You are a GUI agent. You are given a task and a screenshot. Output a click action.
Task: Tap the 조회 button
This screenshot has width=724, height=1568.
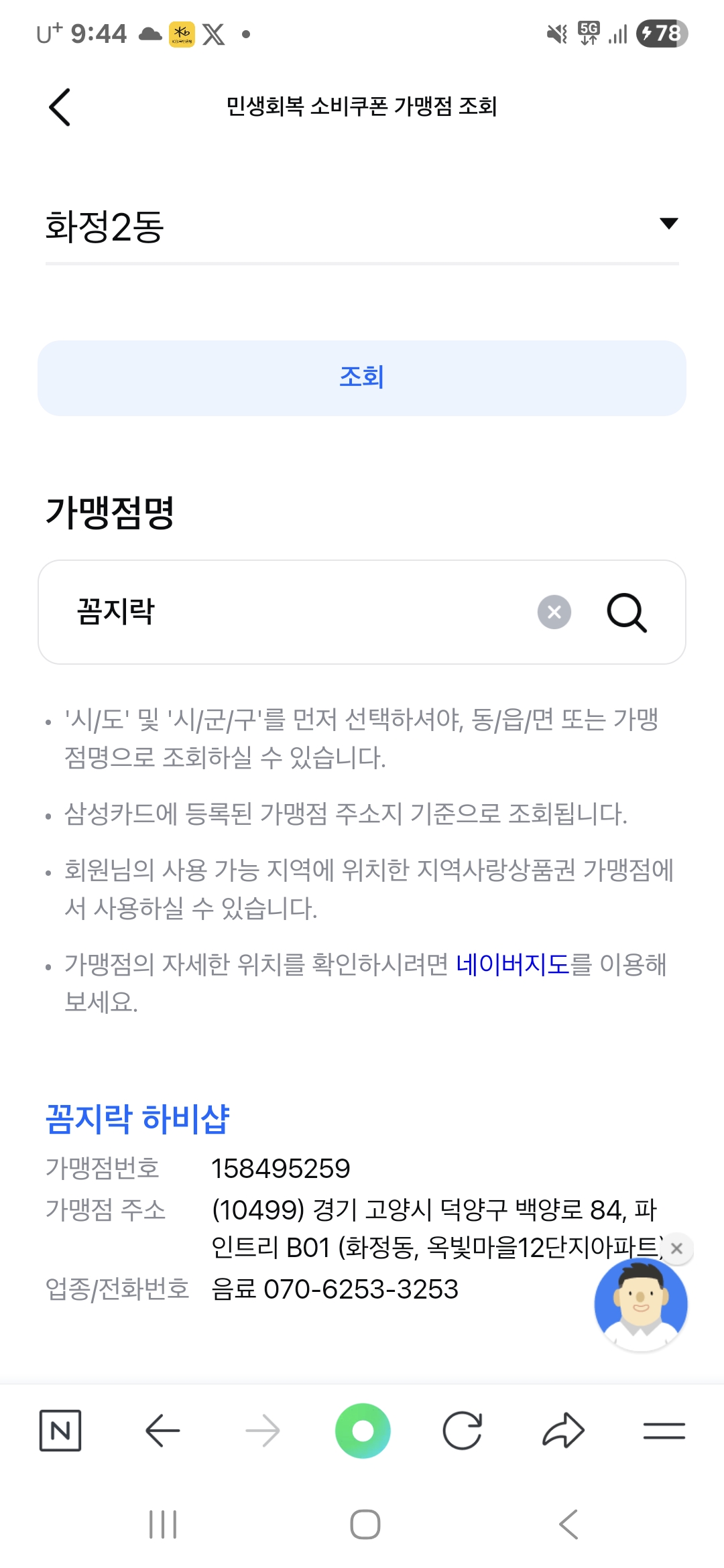(362, 378)
